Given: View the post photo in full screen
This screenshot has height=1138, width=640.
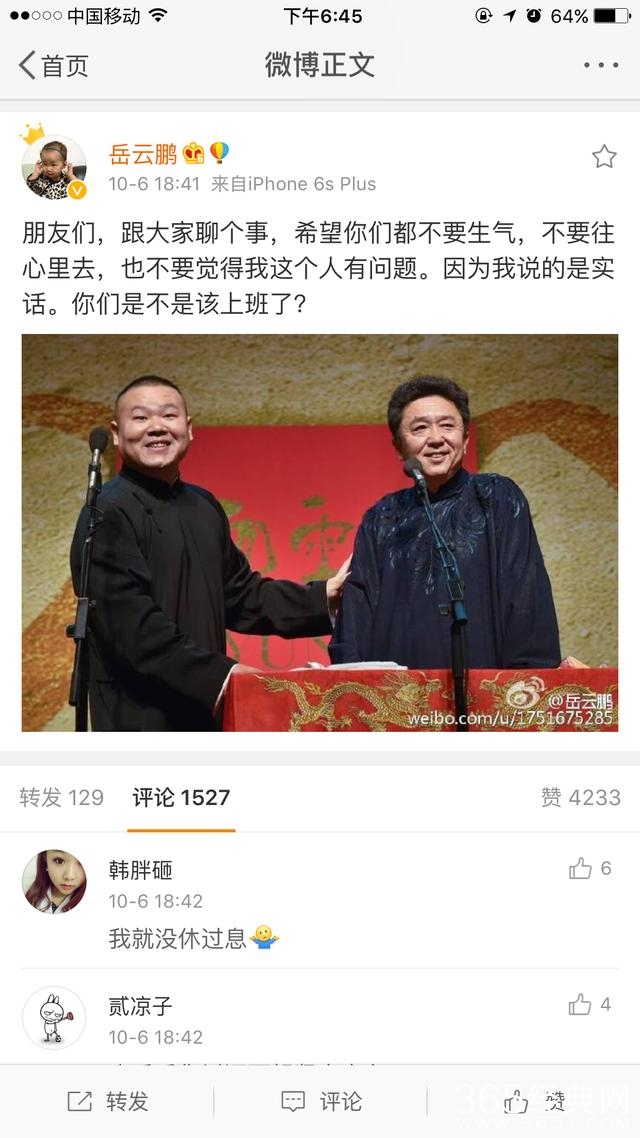Looking at the screenshot, I should tap(320, 532).
